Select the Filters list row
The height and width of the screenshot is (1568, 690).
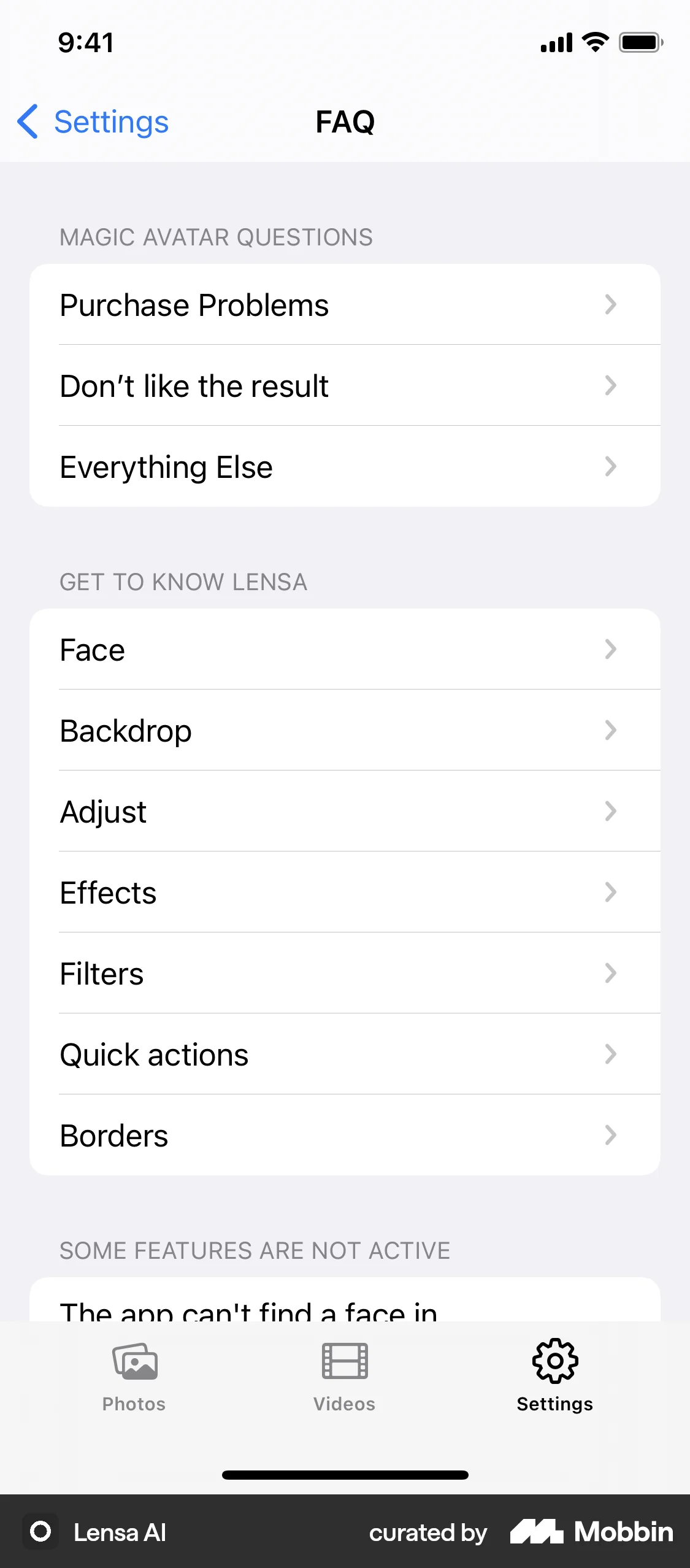pyautogui.click(x=345, y=974)
